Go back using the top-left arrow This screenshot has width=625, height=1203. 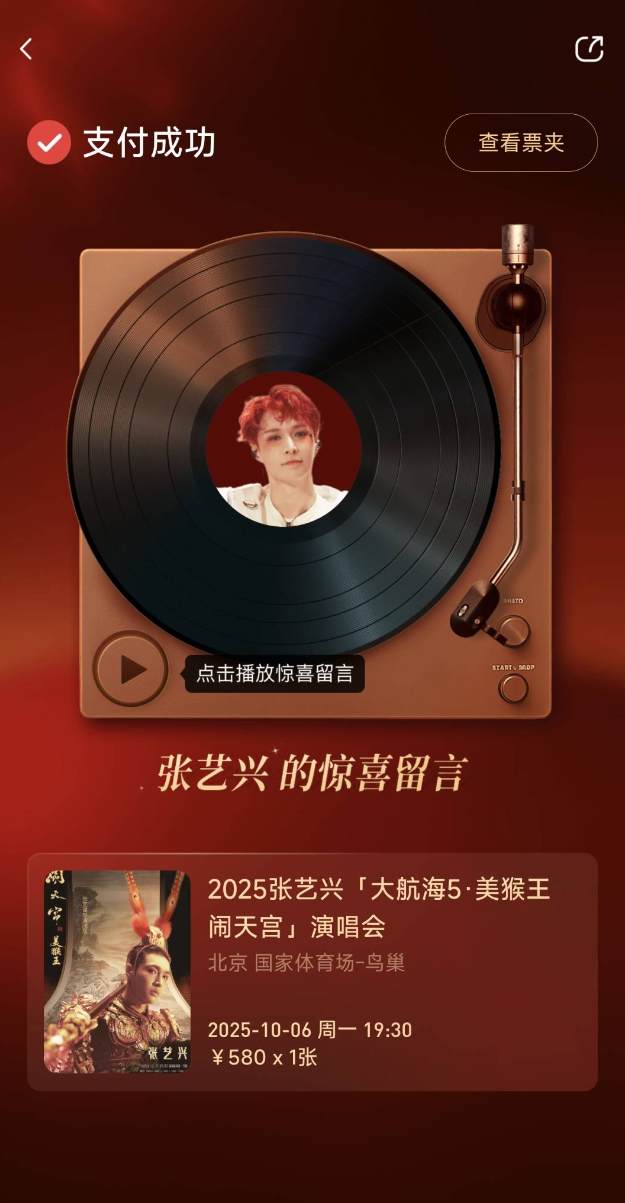[x=27, y=49]
